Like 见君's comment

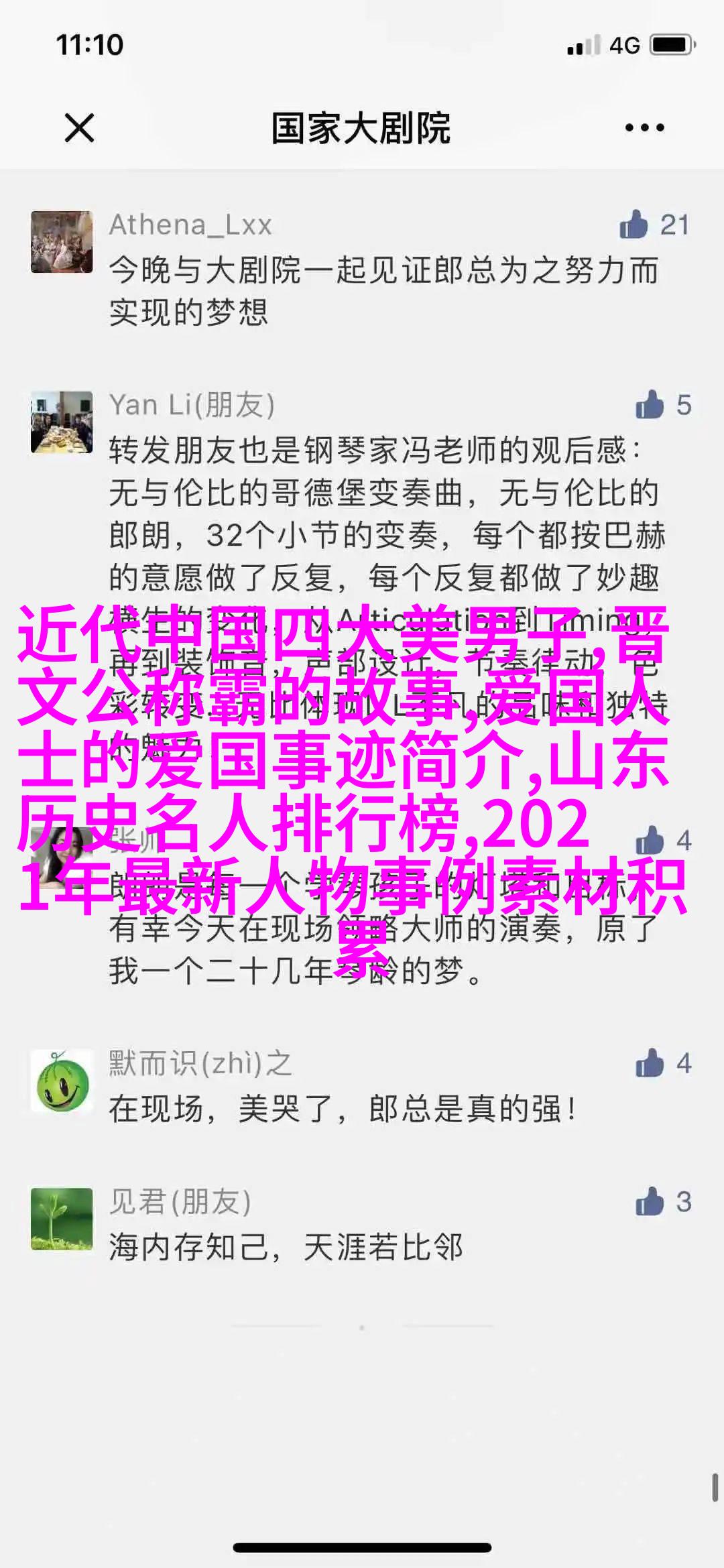[649, 1201]
